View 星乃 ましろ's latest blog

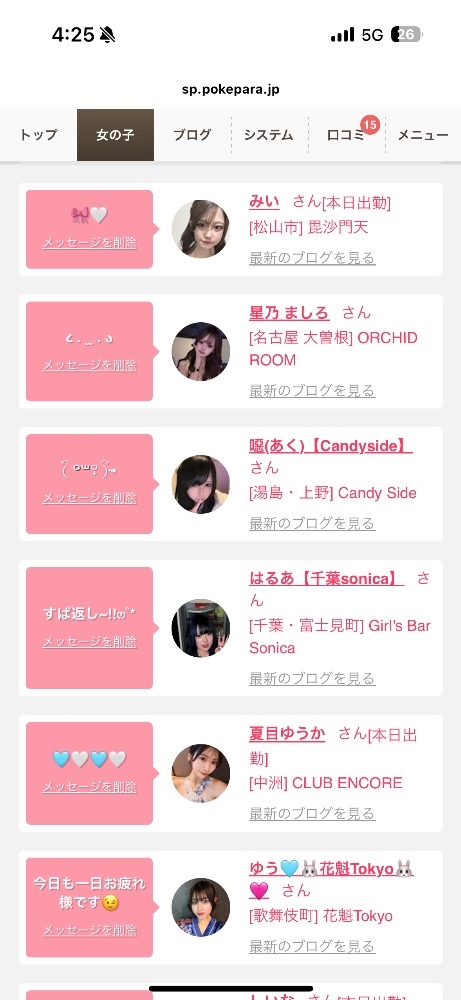(x=312, y=390)
